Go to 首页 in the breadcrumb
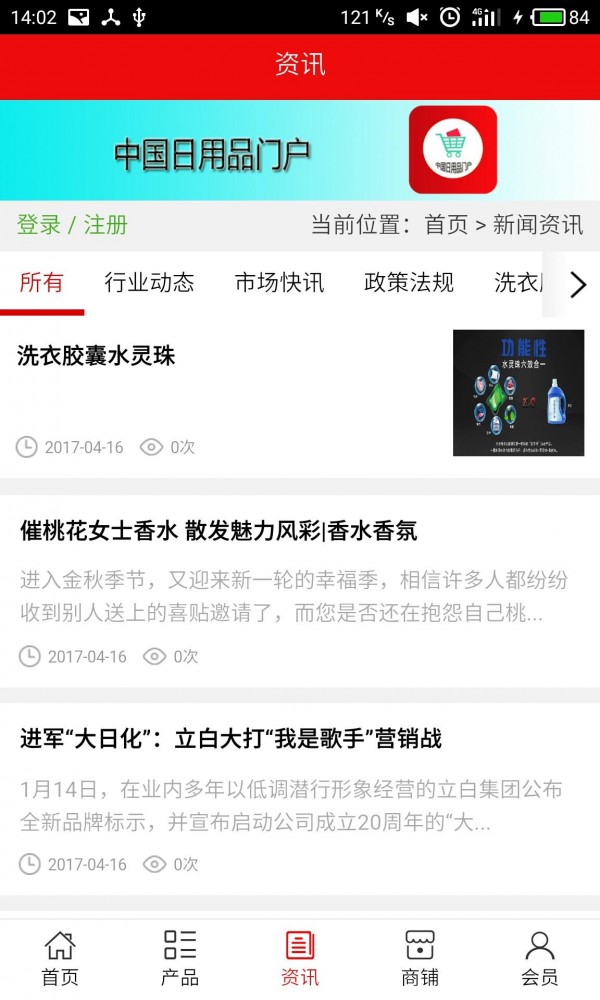Screen dimensions: 600x1000 (x=446, y=225)
